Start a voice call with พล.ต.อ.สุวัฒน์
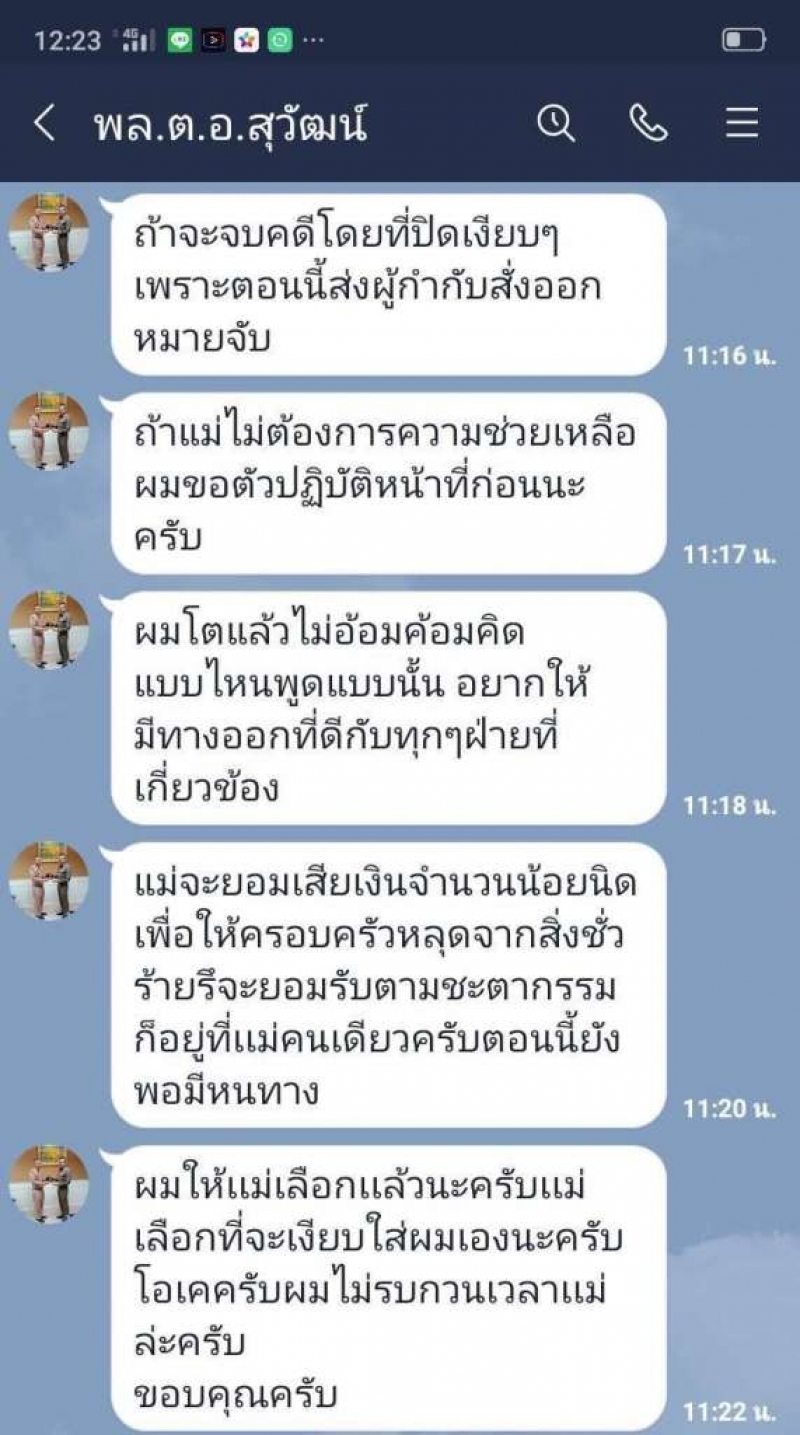This screenshot has width=800, height=1435. [x=648, y=124]
